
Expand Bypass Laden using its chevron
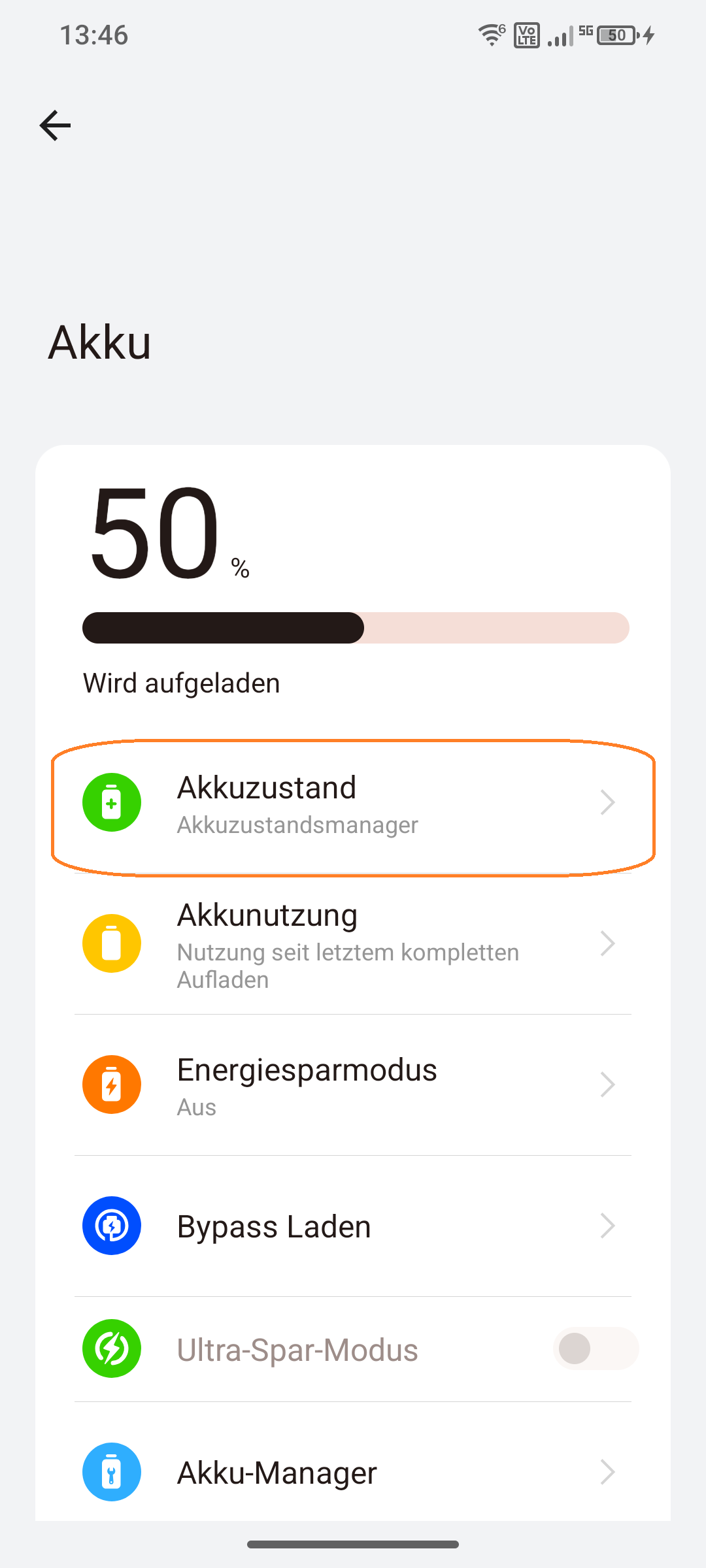point(608,1226)
